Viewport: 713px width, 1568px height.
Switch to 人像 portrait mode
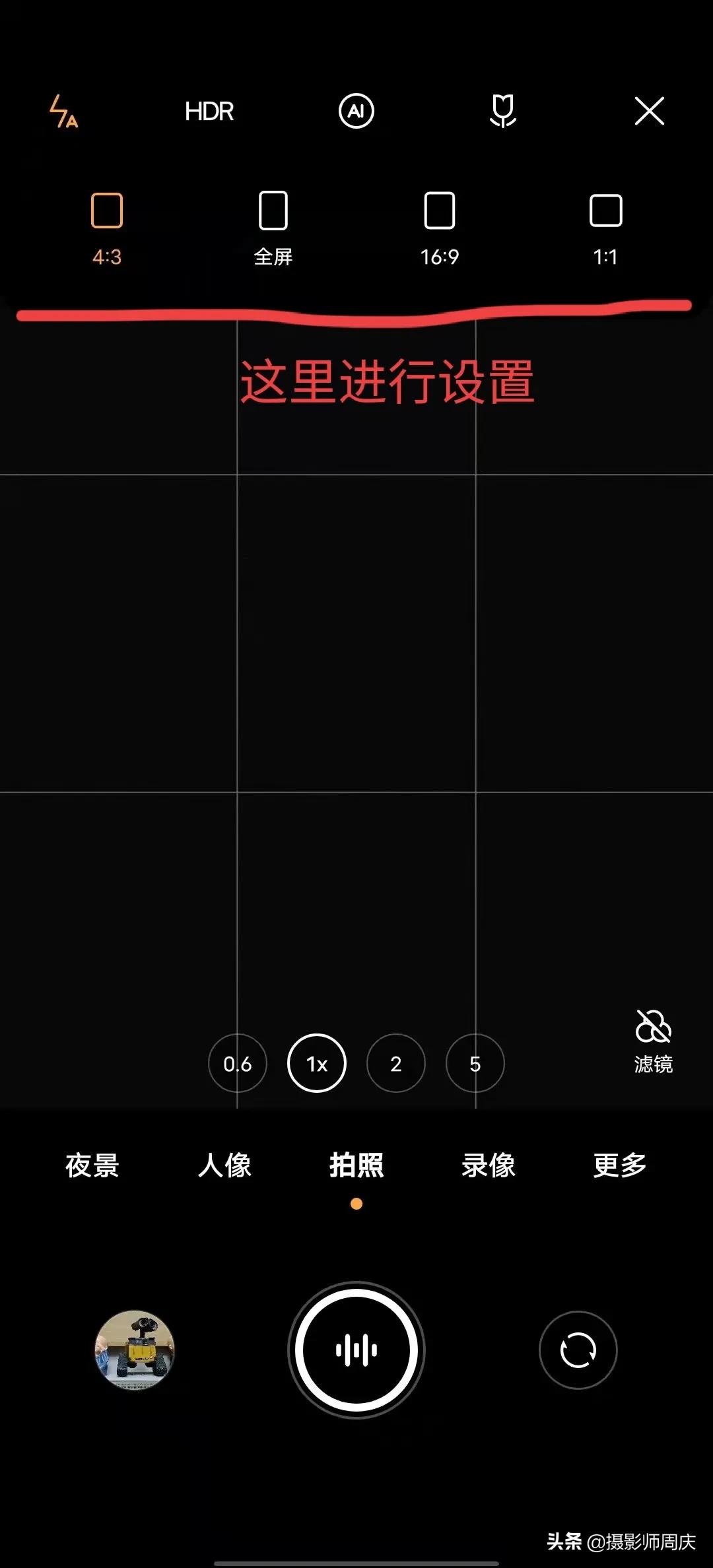[x=224, y=1165]
